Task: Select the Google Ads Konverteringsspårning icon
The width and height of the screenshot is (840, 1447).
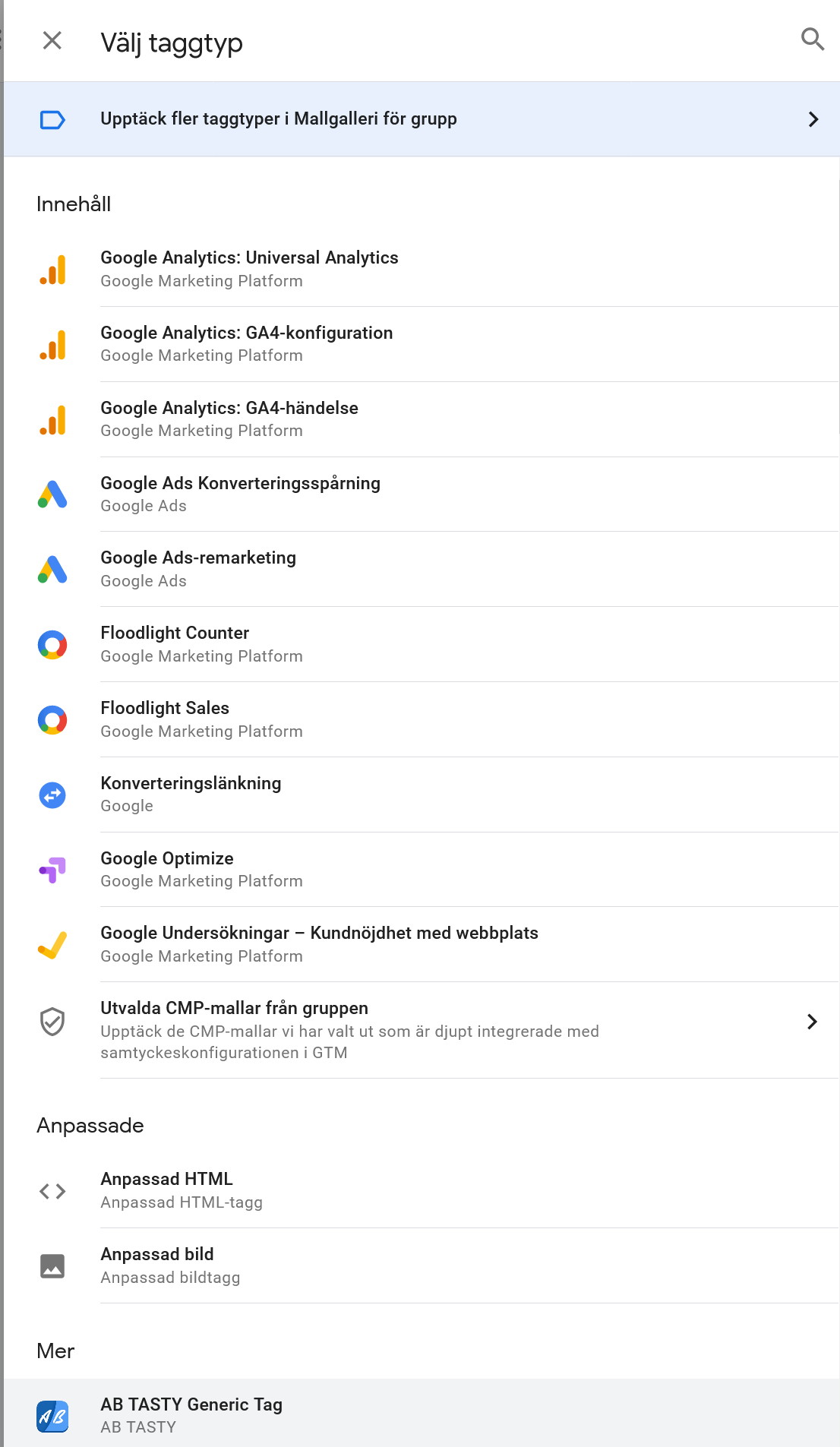Action: click(x=52, y=494)
